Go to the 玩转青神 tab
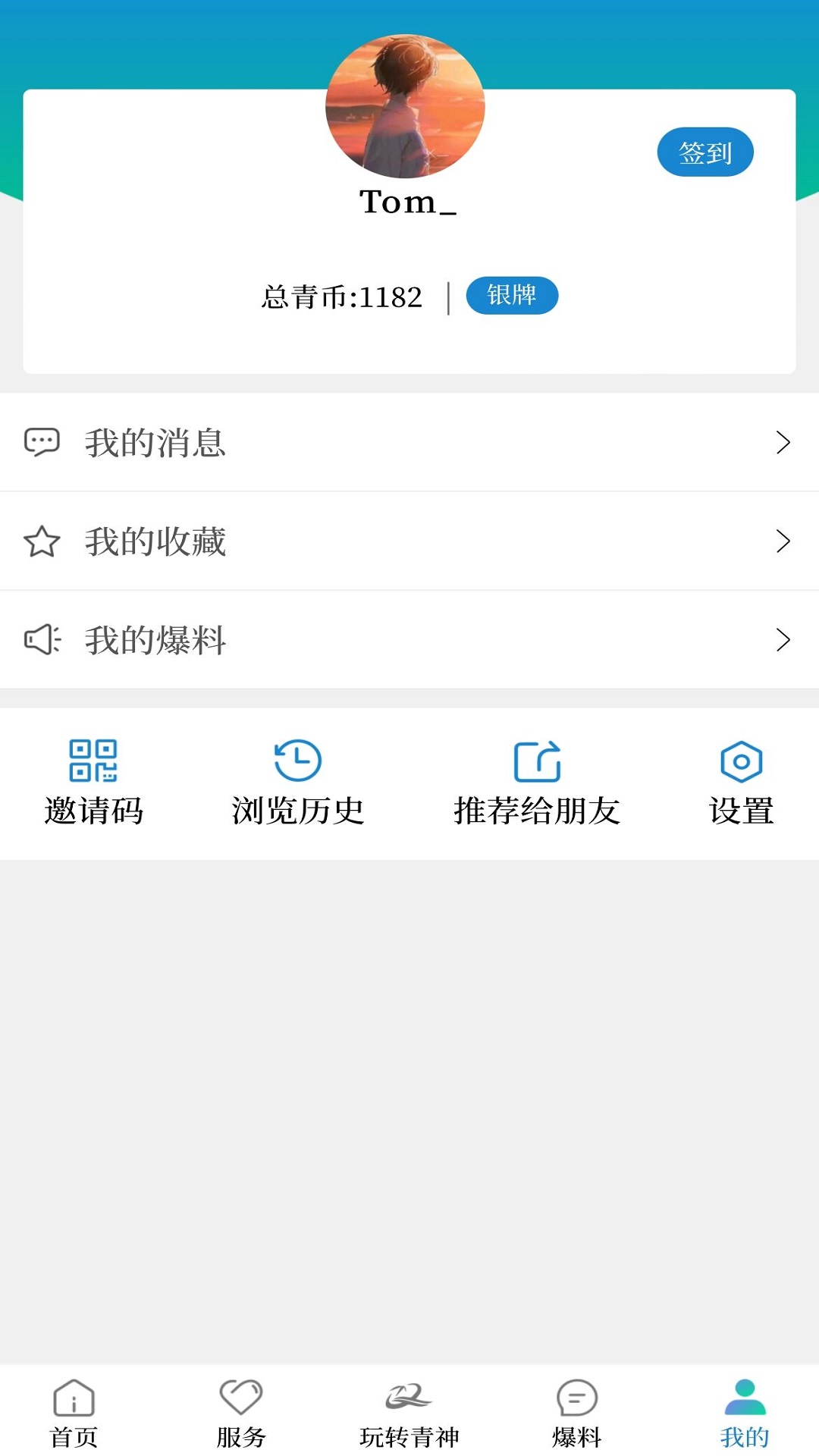The image size is (819, 1456). pos(409,1414)
